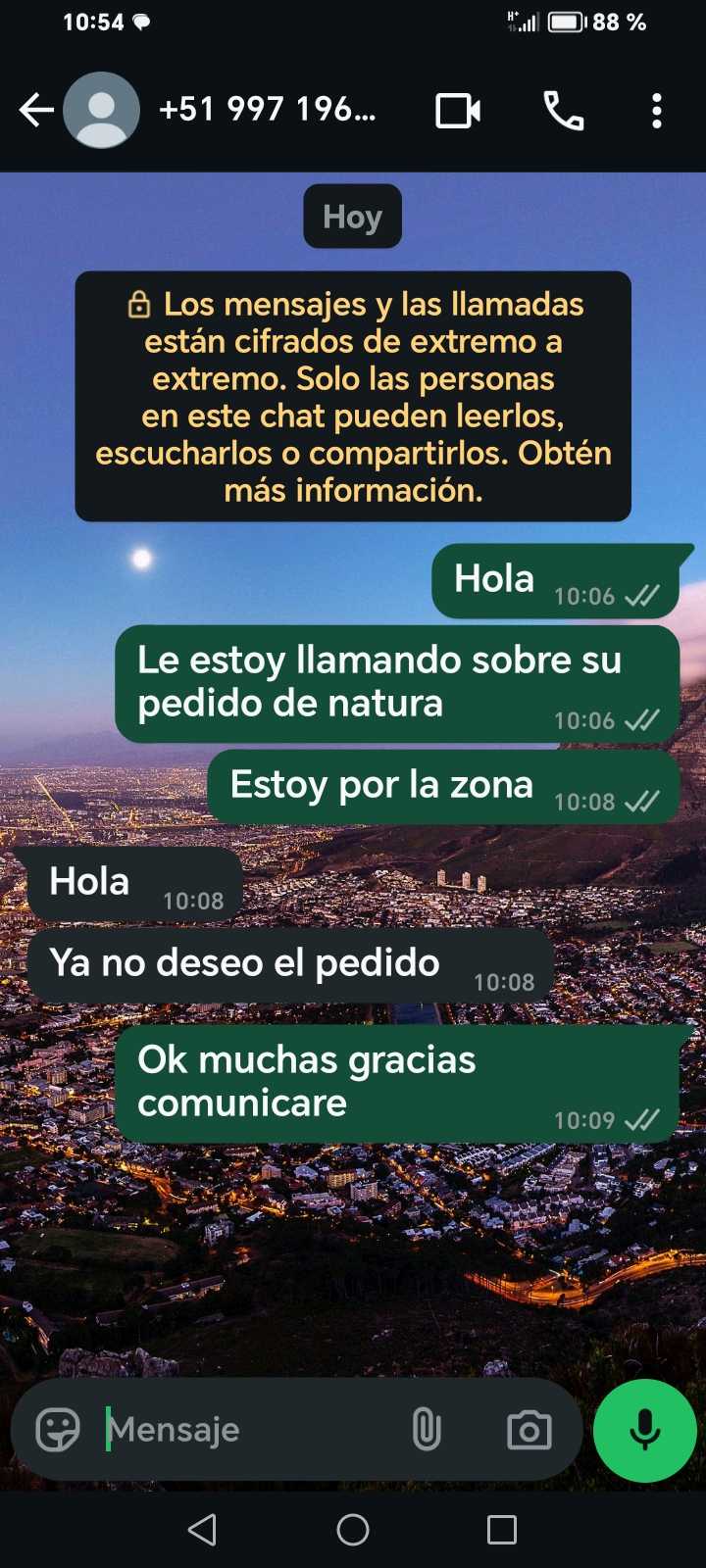Open the encryption info notice
The image size is (706, 1568).
(353, 396)
